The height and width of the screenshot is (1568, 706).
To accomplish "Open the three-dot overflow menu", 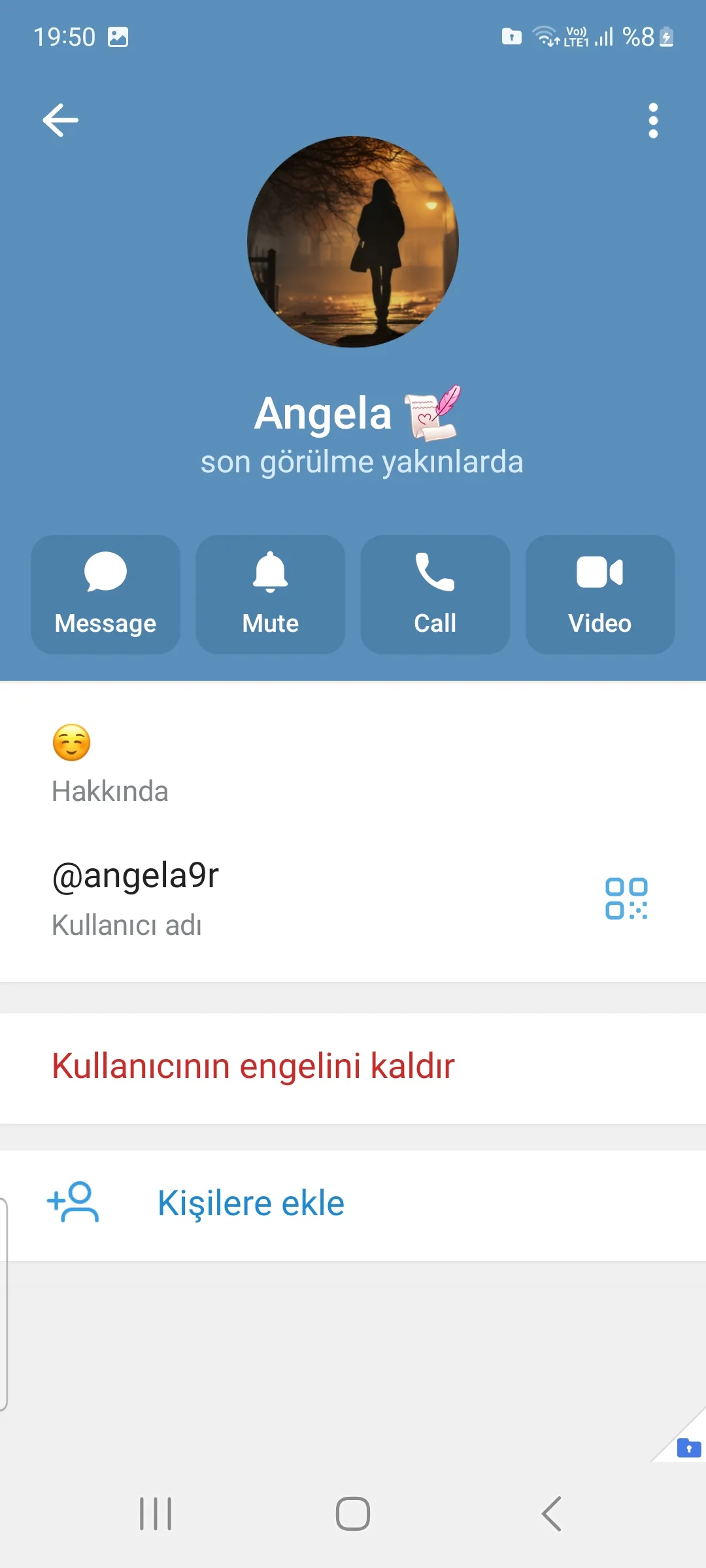I will click(652, 120).
